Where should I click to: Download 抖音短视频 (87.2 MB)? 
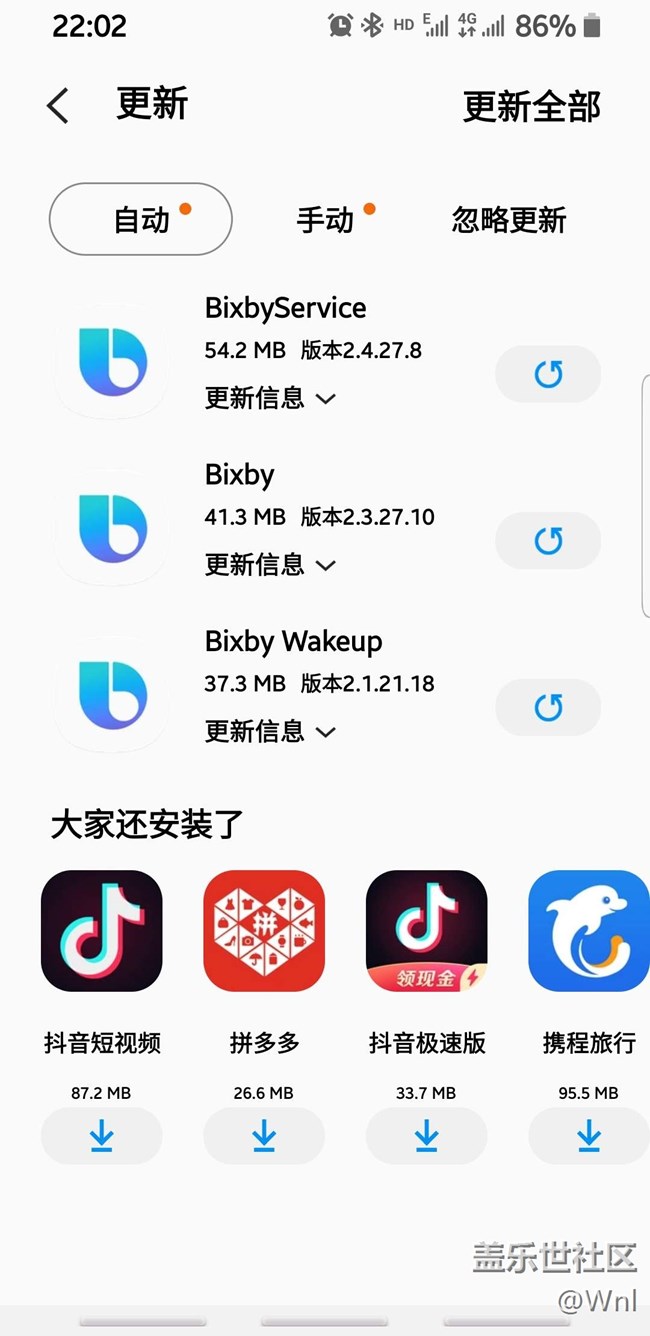(102, 1135)
